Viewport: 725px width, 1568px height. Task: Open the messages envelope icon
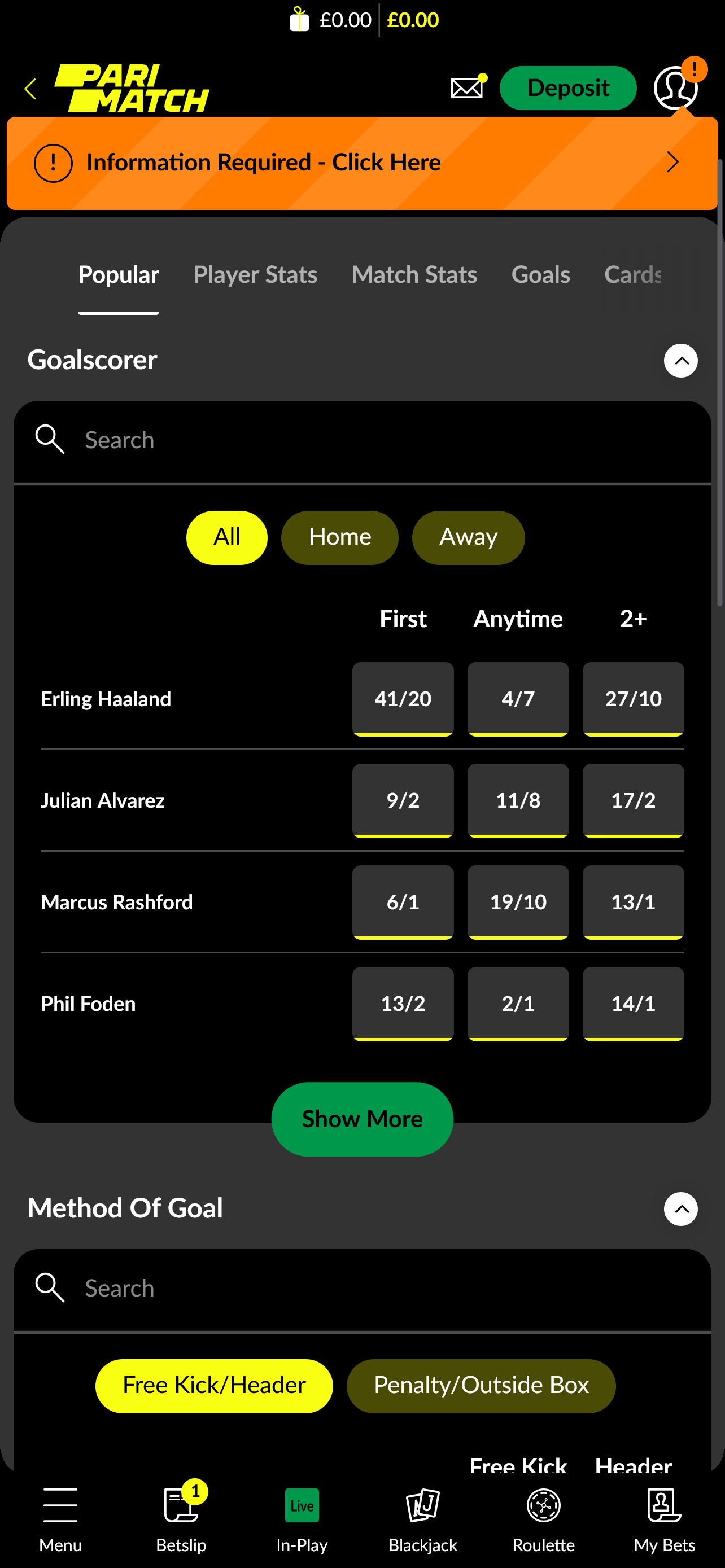(x=467, y=87)
